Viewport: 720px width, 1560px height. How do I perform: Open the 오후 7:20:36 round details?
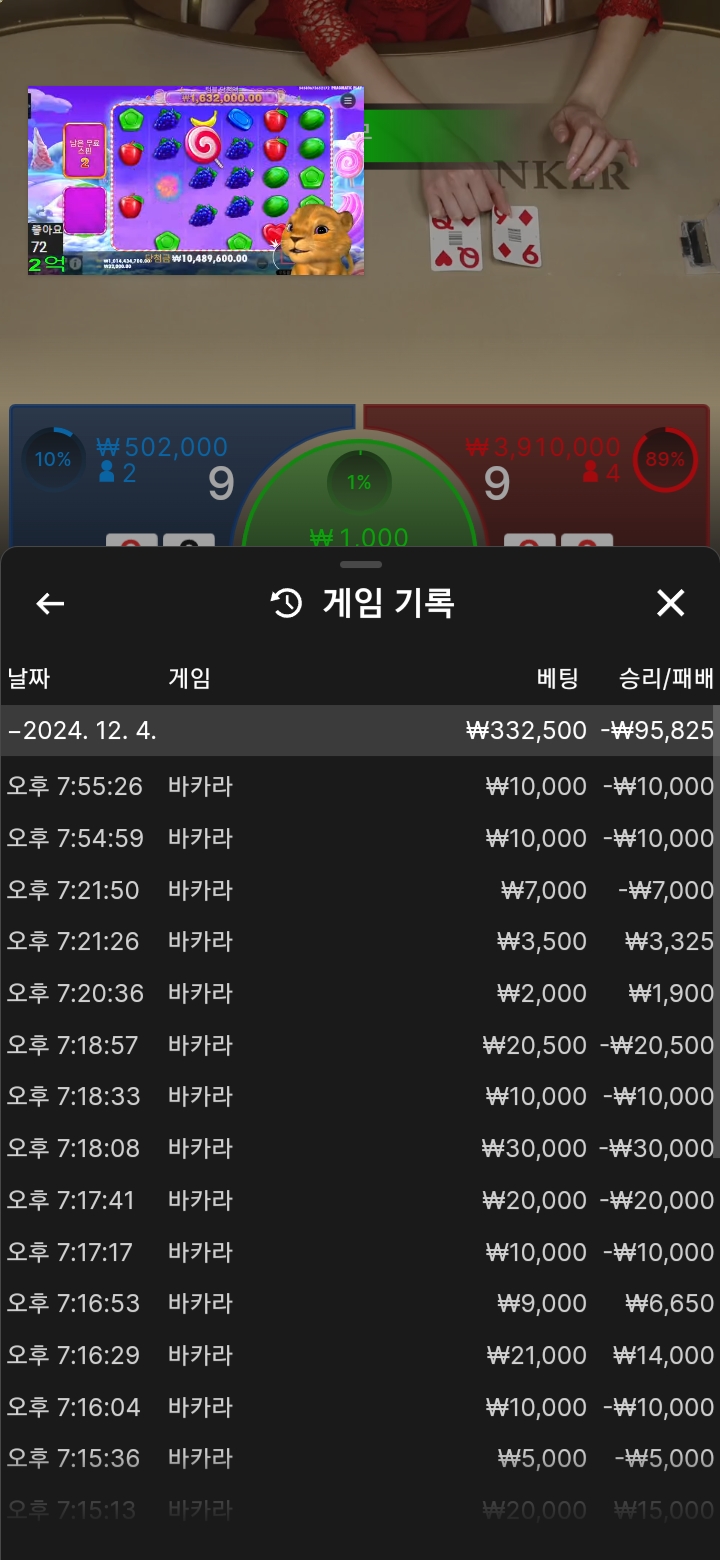360,993
